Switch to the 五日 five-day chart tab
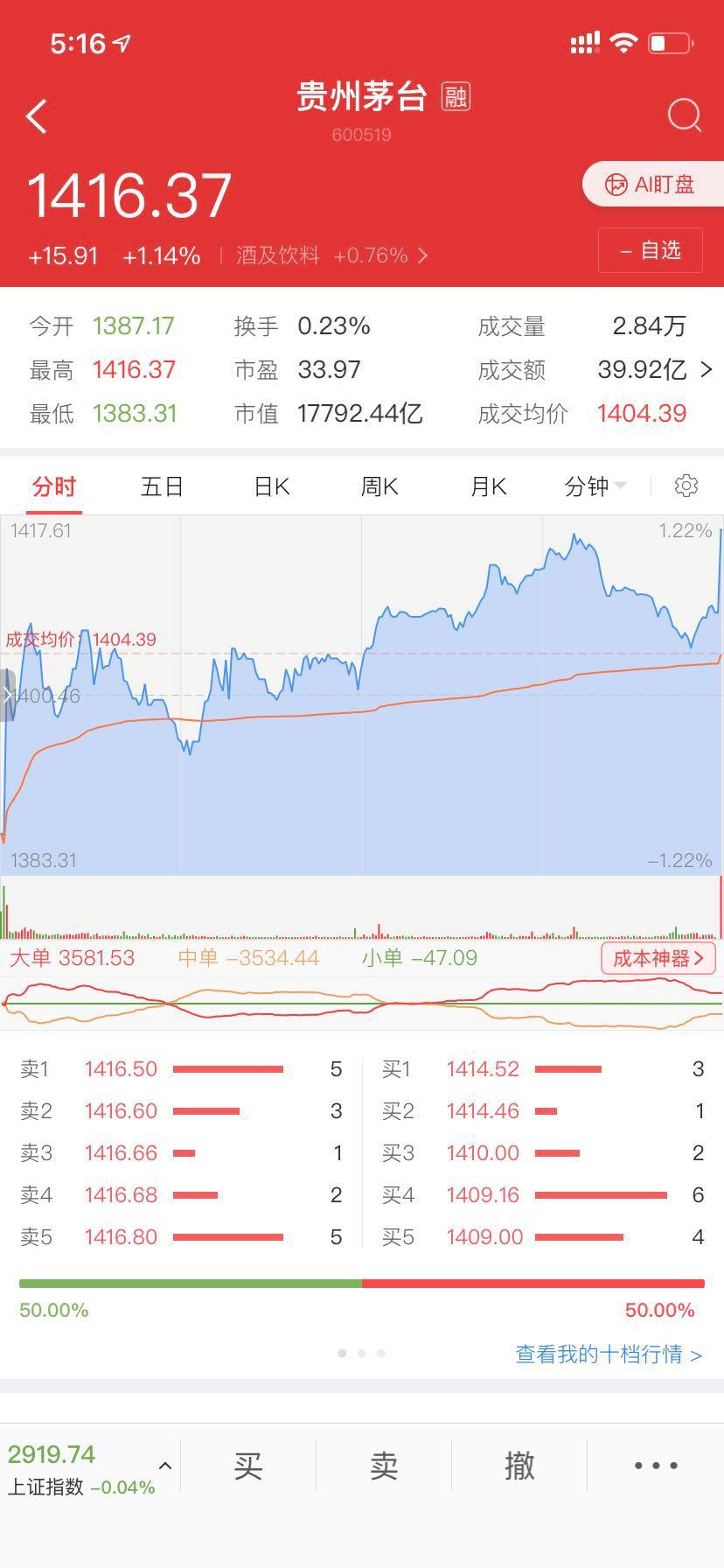Image resolution: width=724 pixels, height=1568 pixels. pyautogui.click(x=161, y=486)
